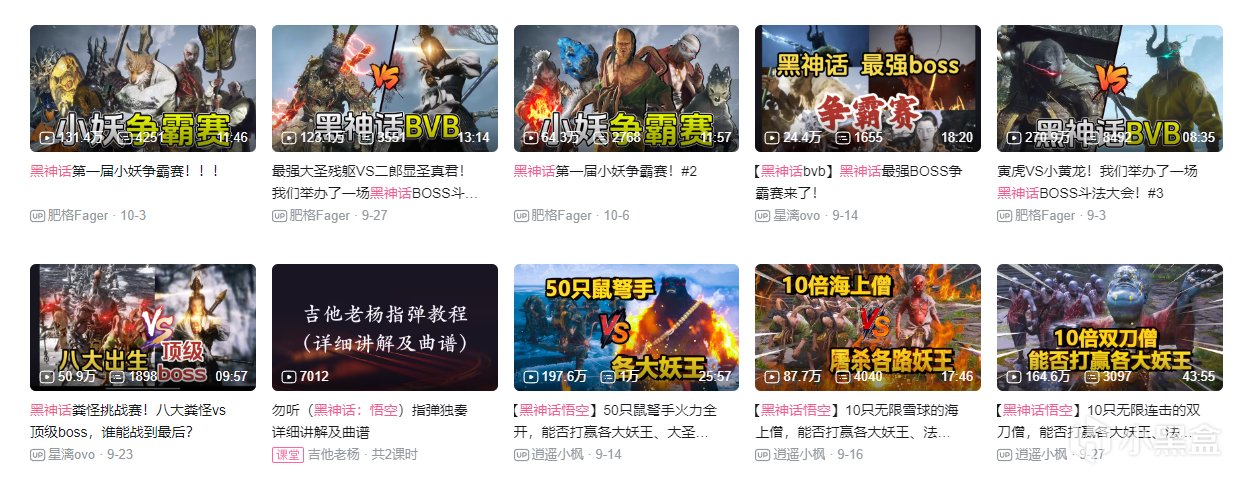Open the 粪怪挑战赛 八大粪怪 video thumbnail

click(143, 327)
